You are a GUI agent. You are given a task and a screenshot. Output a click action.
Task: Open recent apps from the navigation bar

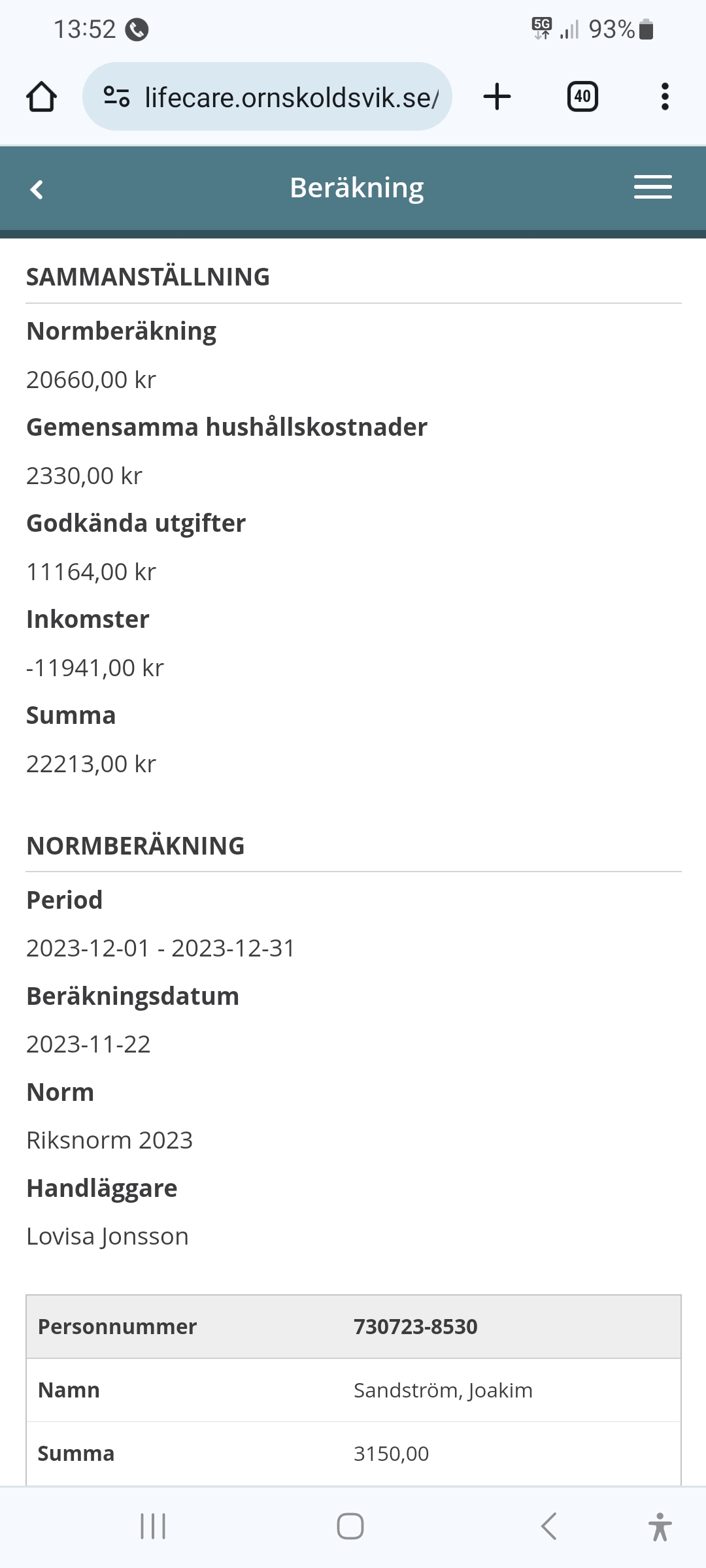153,1527
